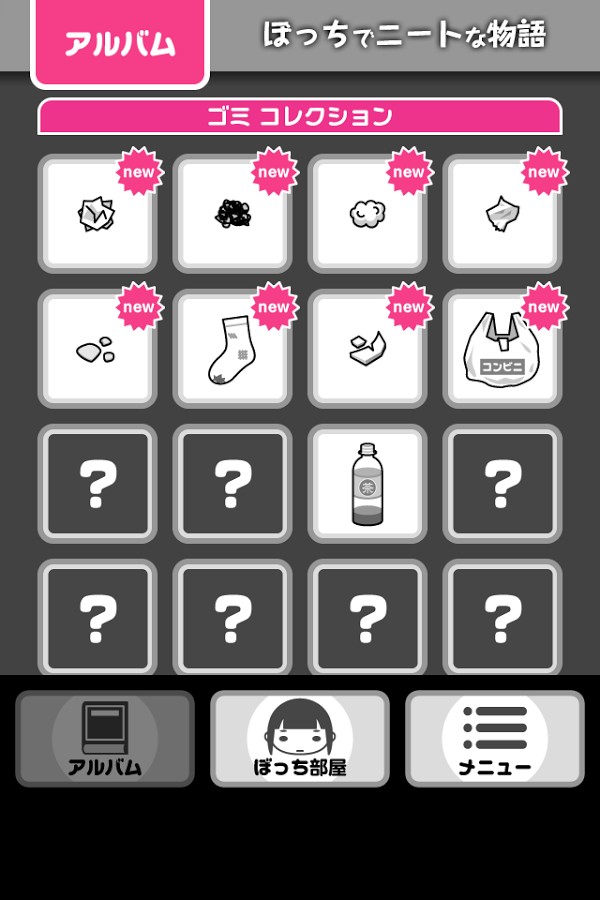Open the tea bottle item

(x=367, y=484)
